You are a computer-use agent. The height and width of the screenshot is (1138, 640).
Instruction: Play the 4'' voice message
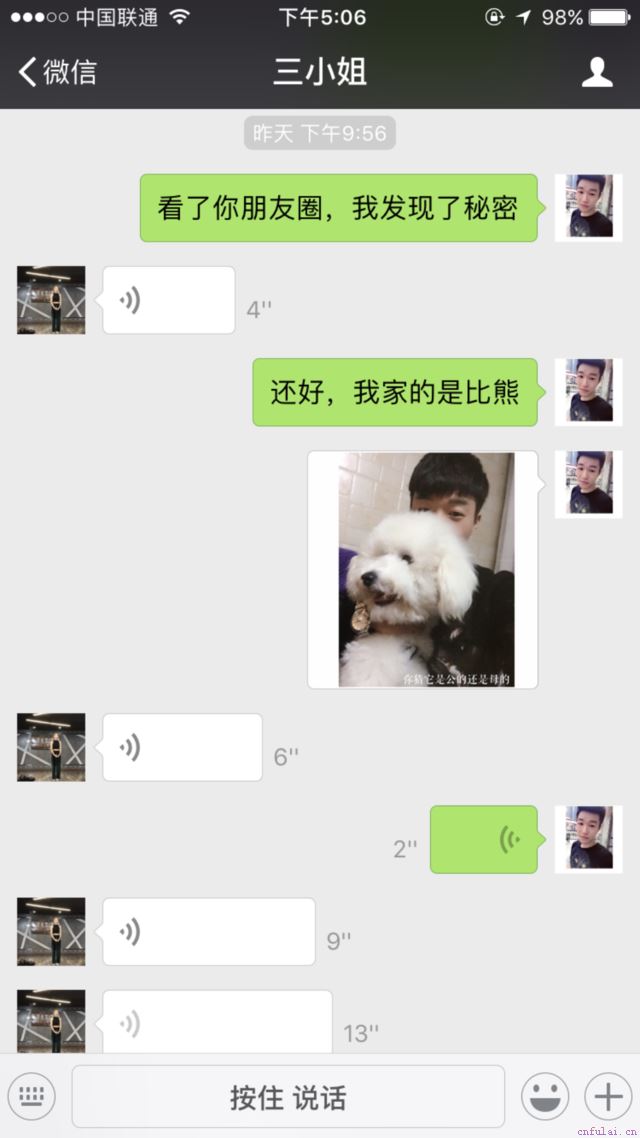(168, 300)
